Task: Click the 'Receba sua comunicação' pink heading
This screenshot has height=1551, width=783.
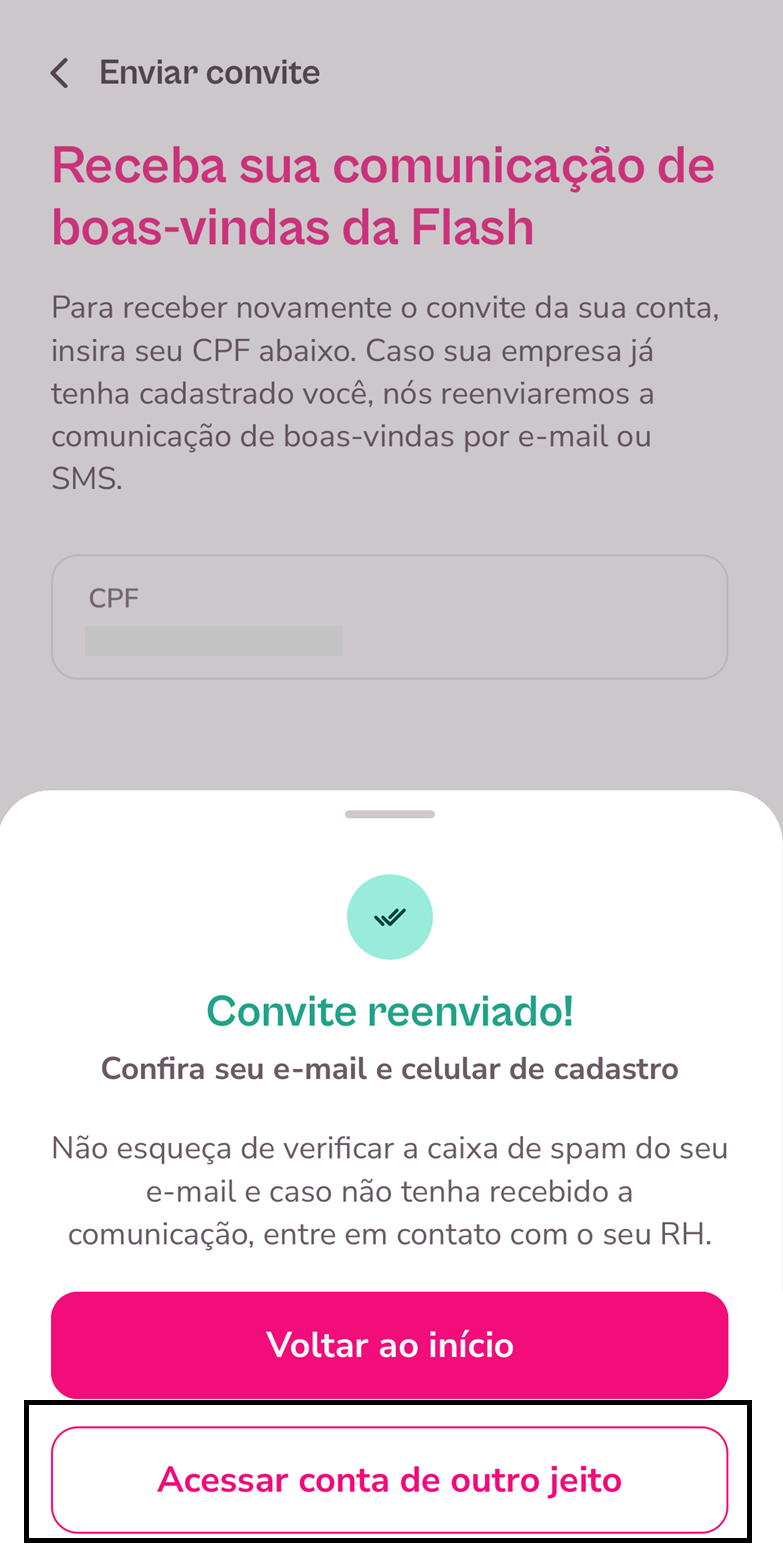Action: [384, 195]
